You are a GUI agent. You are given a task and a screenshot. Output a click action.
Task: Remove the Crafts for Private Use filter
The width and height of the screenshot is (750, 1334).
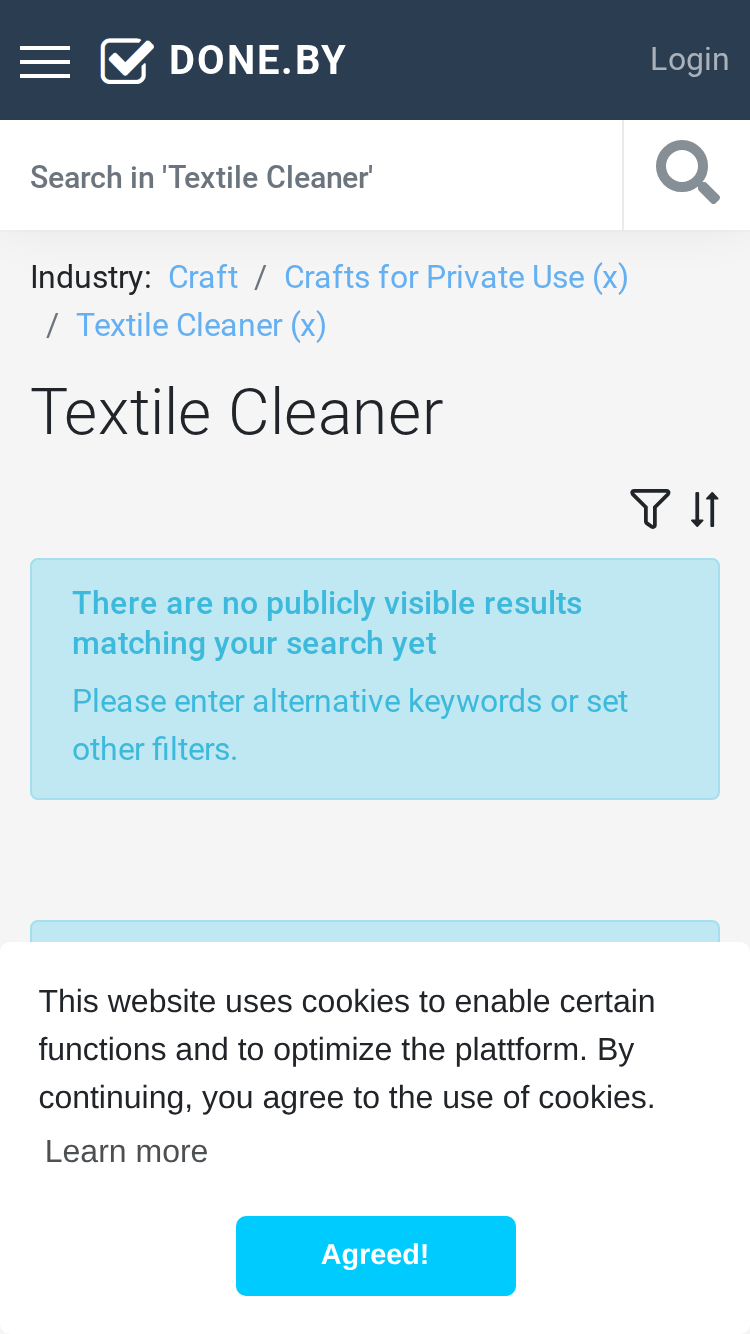click(x=456, y=277)
